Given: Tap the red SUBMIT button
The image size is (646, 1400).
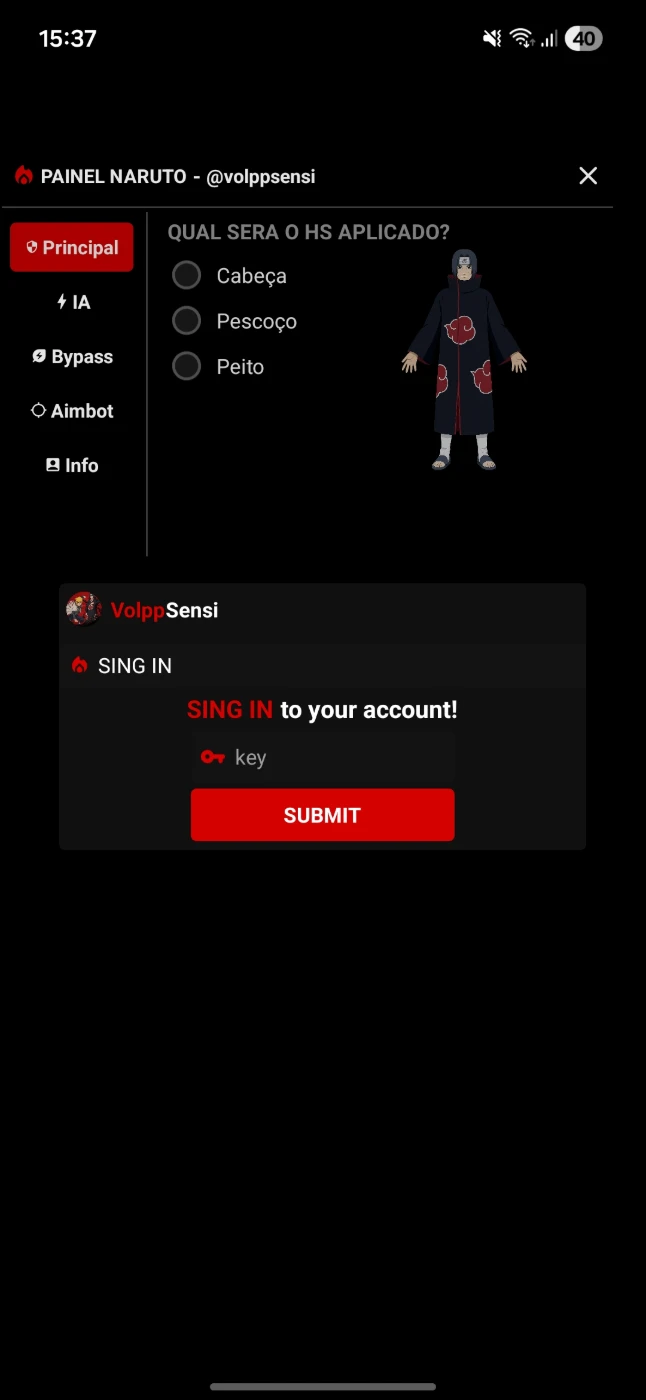Looking at the screenshot, I should [x=322, y=815].
